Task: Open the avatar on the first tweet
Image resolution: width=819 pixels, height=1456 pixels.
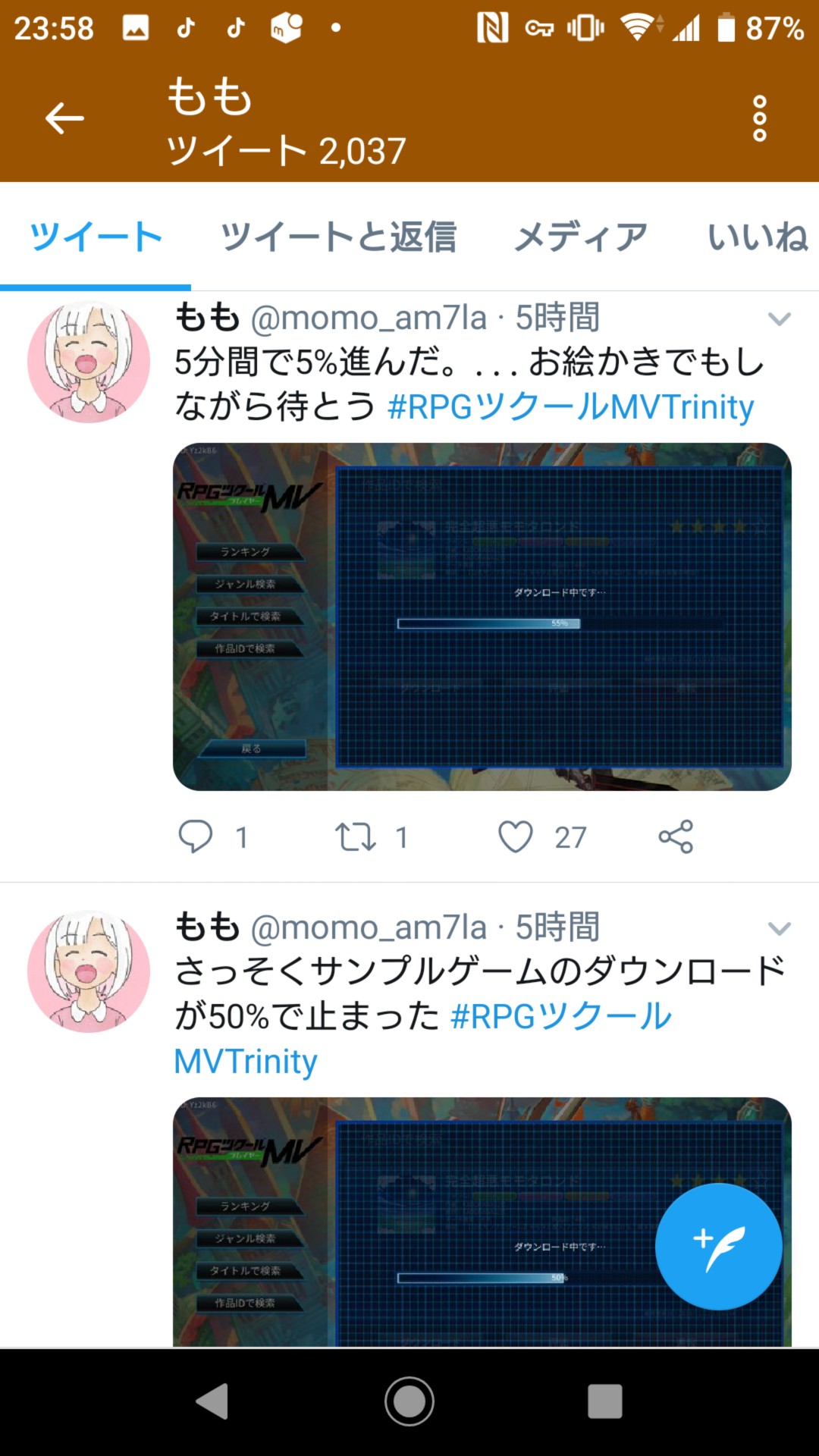Action: click(89, 362)
